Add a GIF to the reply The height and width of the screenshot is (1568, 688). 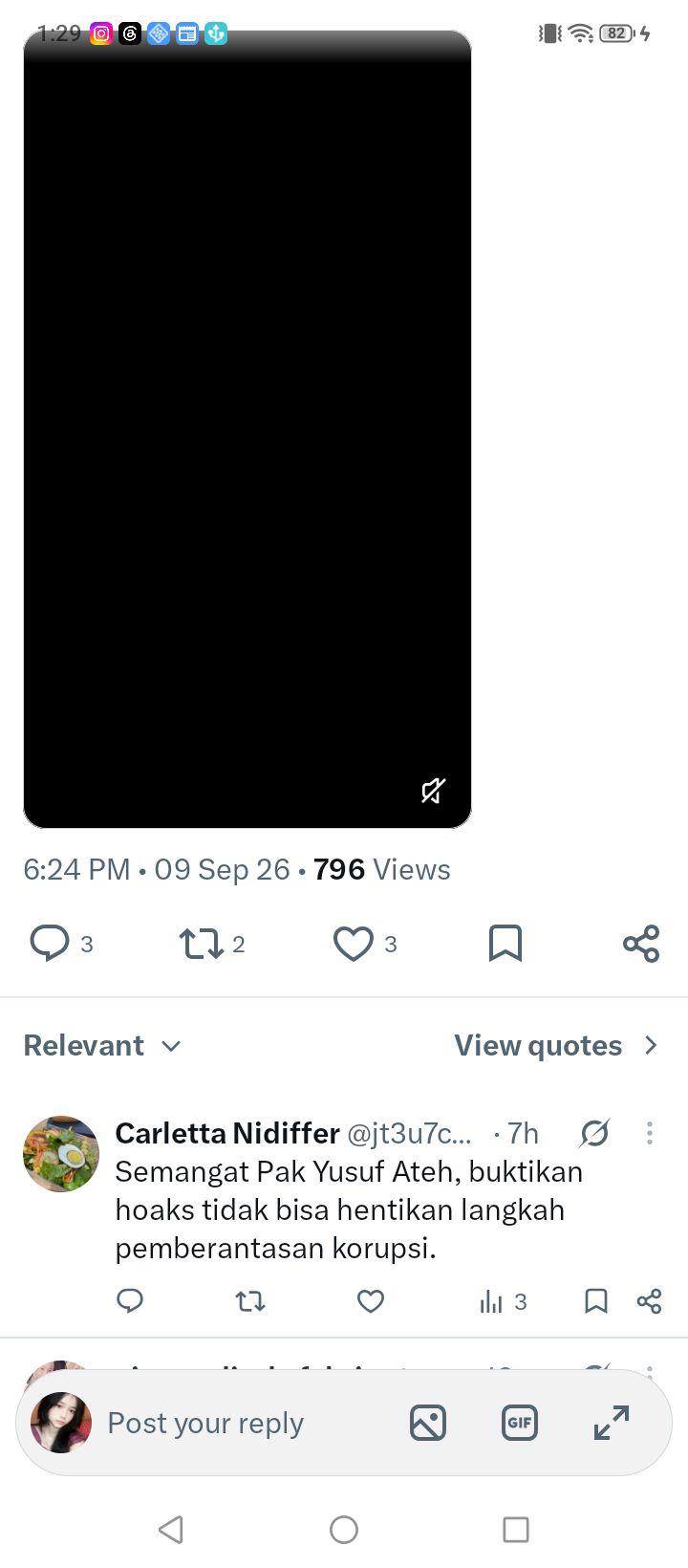point(520,1423)
